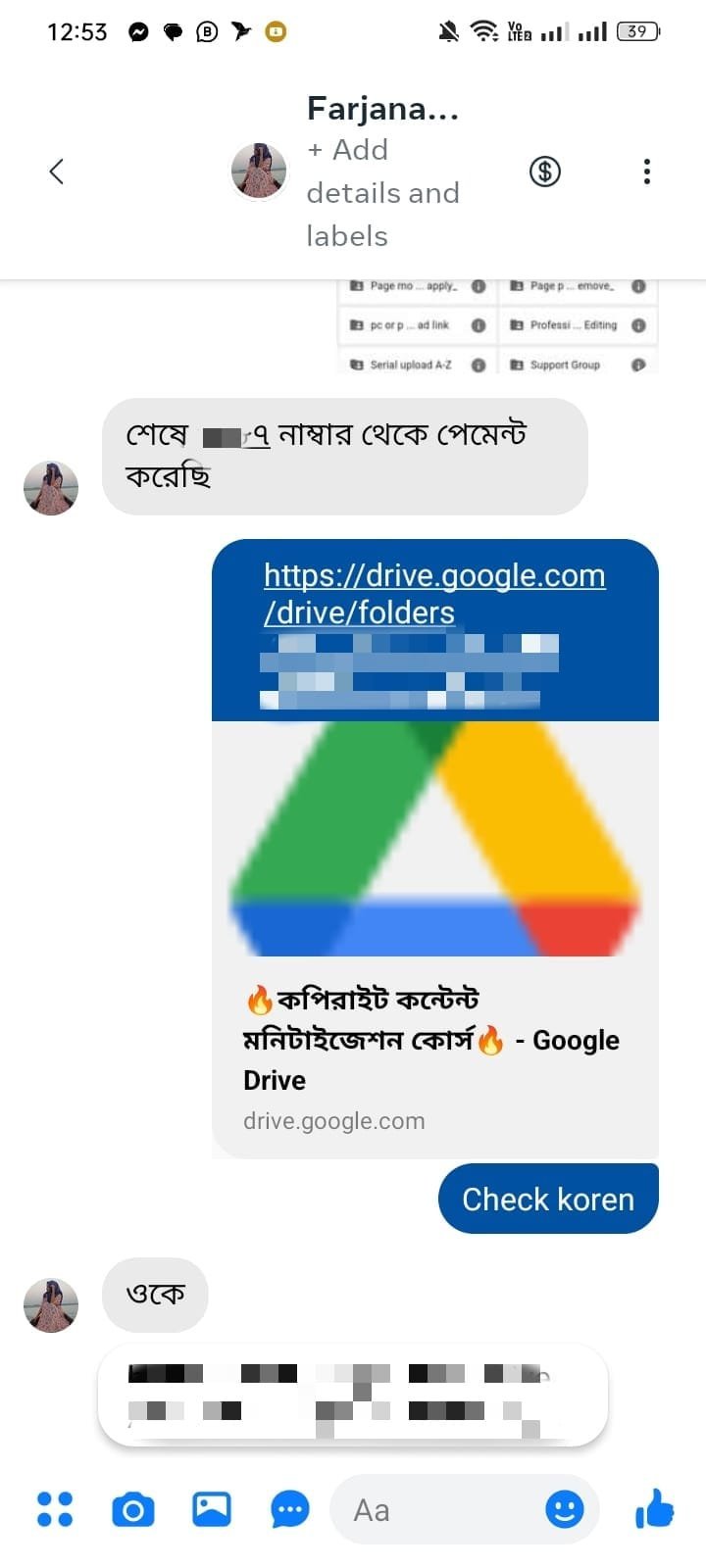706x1568 pixels.
Task: Open the three-dot overflow menu
Action: 646,171
